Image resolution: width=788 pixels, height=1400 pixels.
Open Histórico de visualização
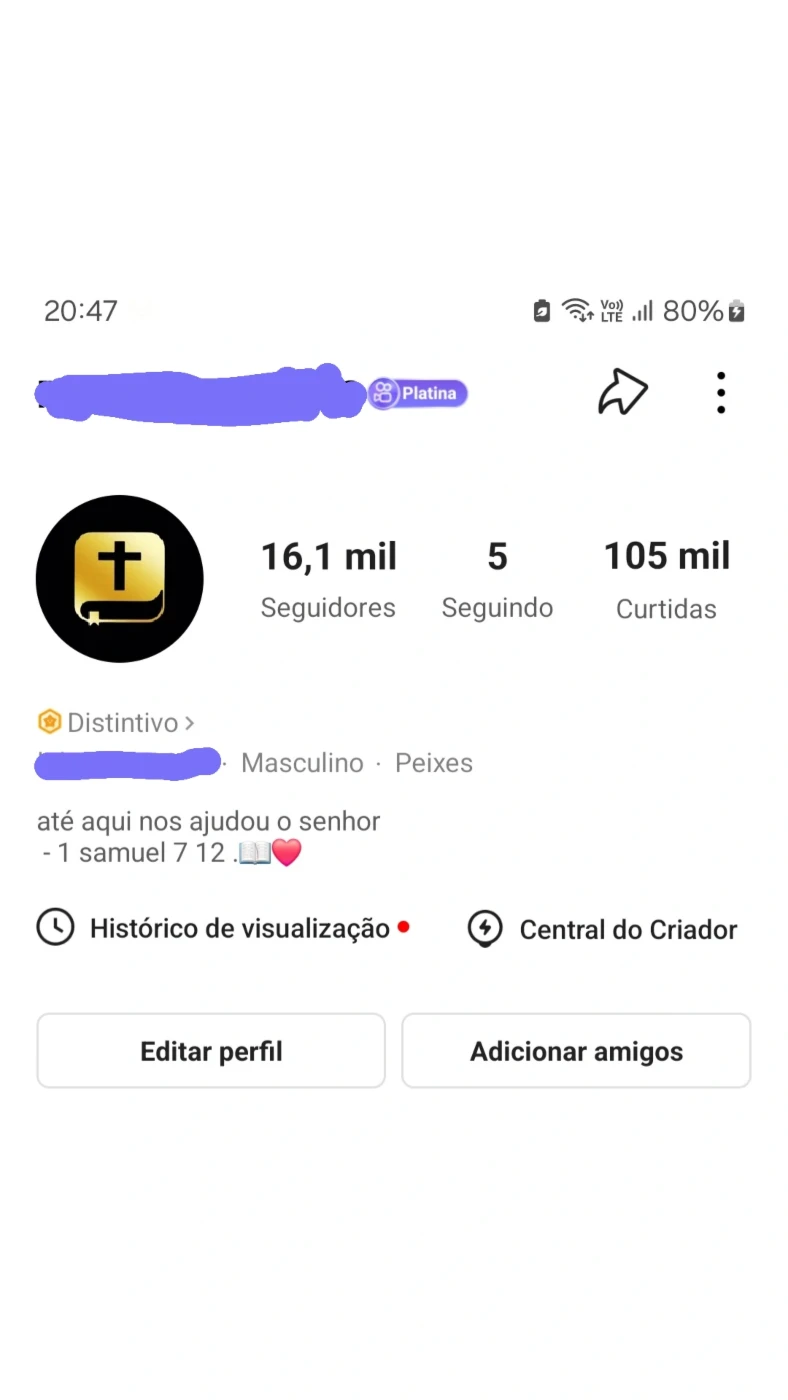click(223, 928)
